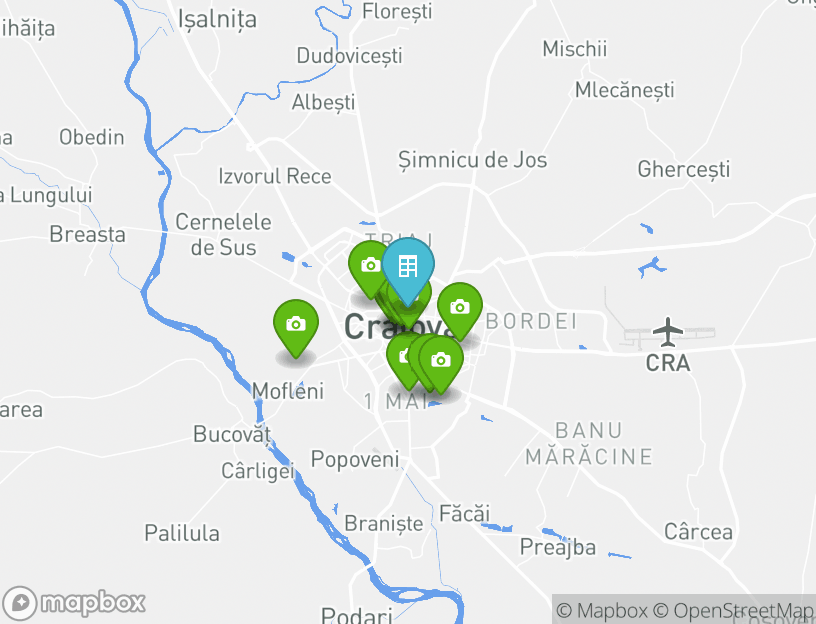Viewport: 816px width, 624px height.
Task: Tap the camera marker above Mofleni
Action: click(x=295, y=325)
